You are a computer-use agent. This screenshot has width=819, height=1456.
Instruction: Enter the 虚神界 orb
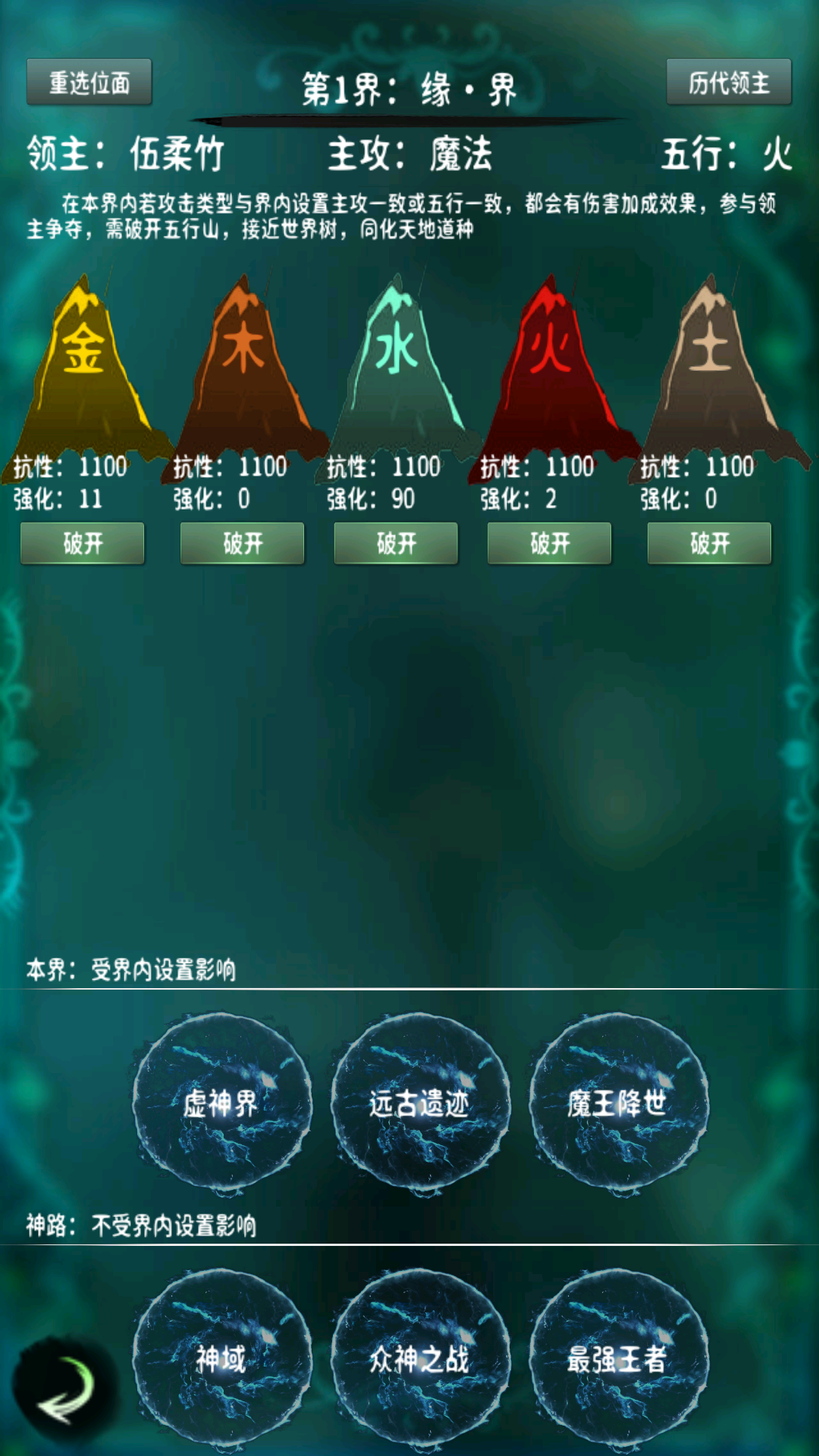221,1103
